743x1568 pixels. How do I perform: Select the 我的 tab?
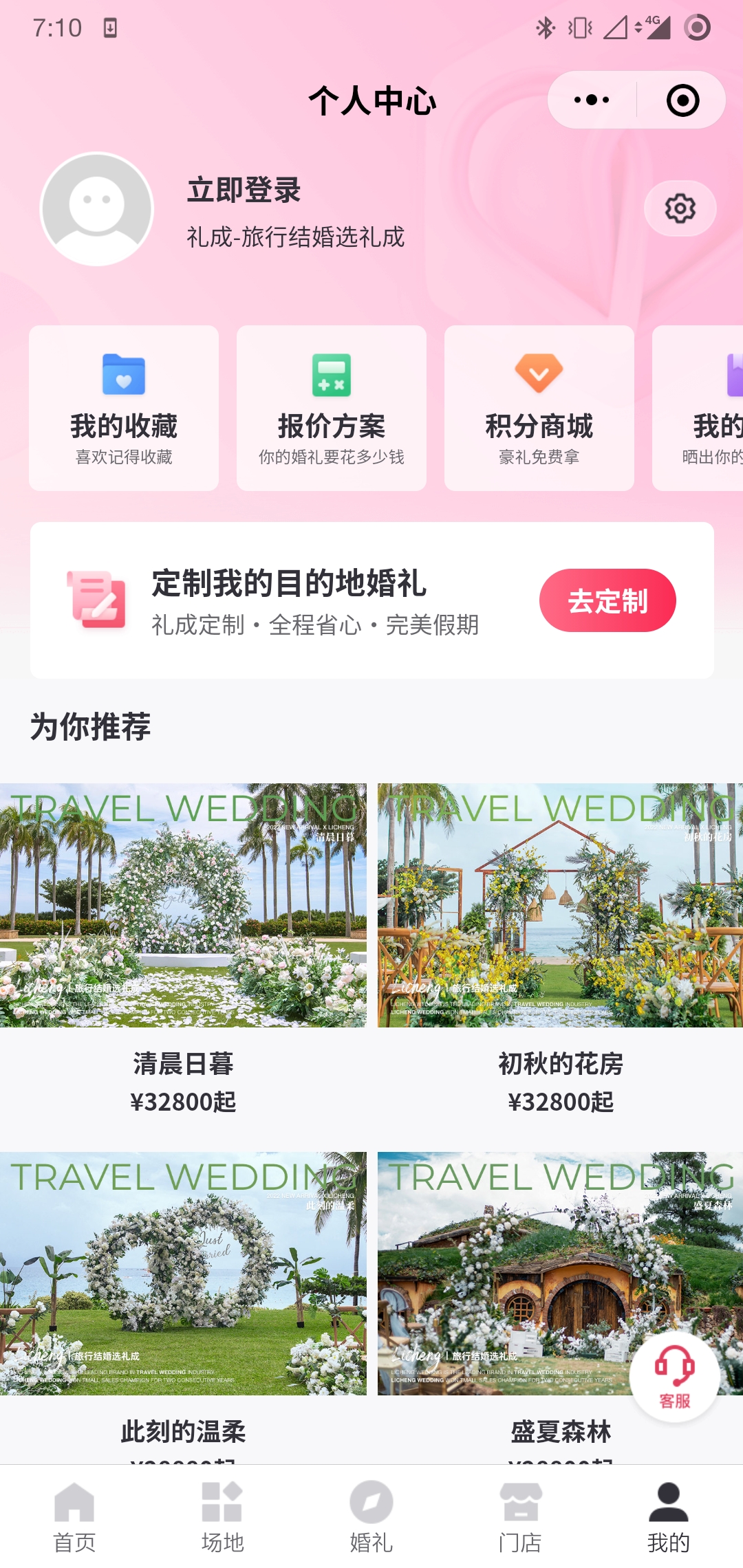pyautogui.click(x=668, y=1517)
